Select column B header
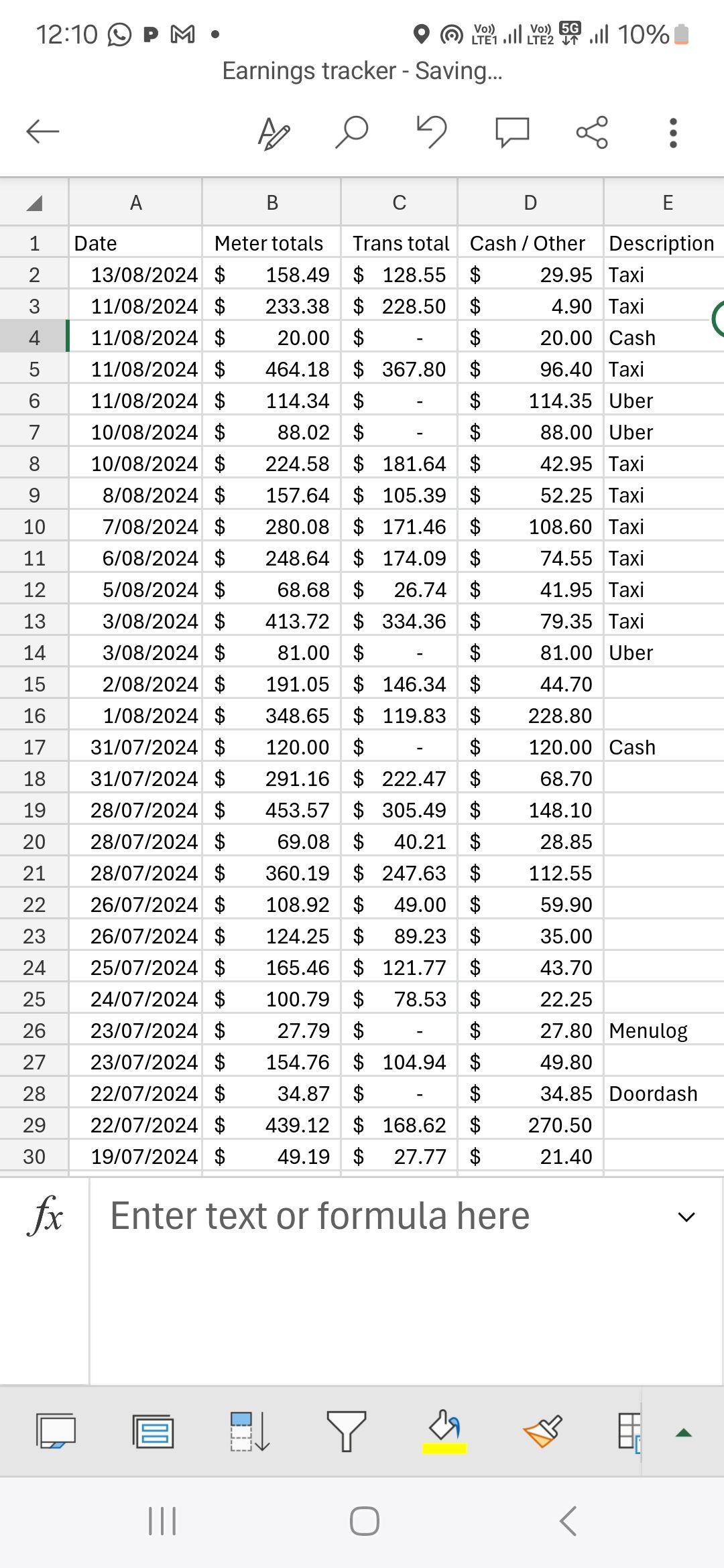This screenshot has height=1568, width=724. tap(271, 201)
